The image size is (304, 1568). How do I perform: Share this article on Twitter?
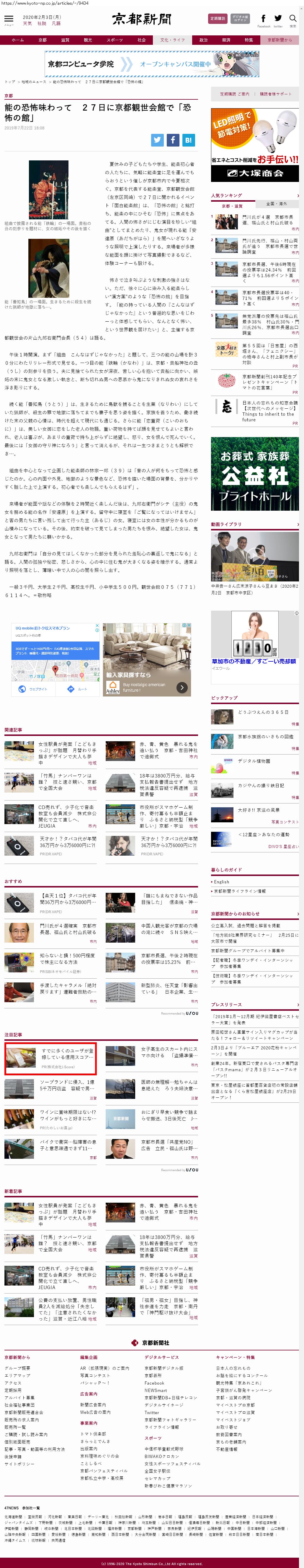(157, 139)
